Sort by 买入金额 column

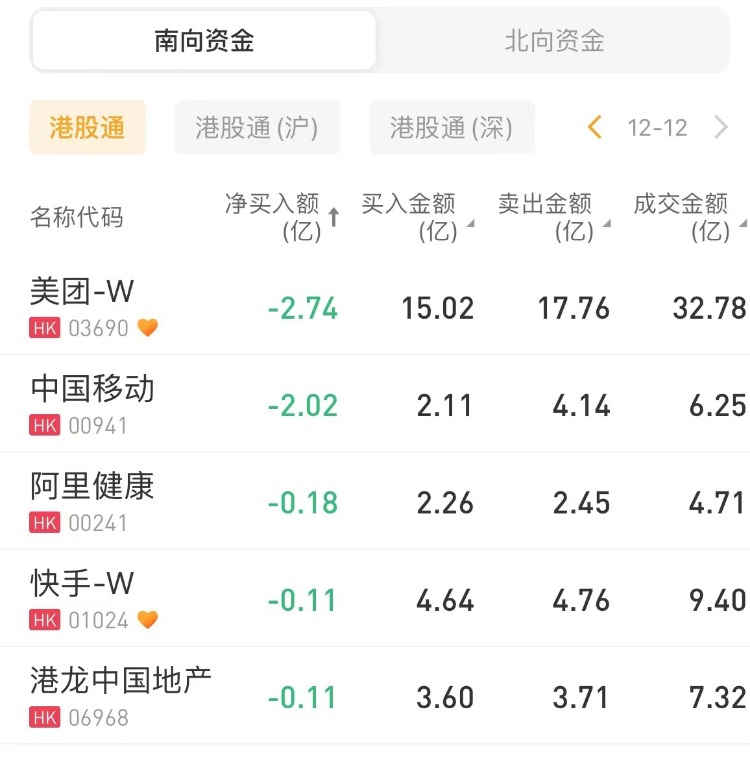coord(415,217)
